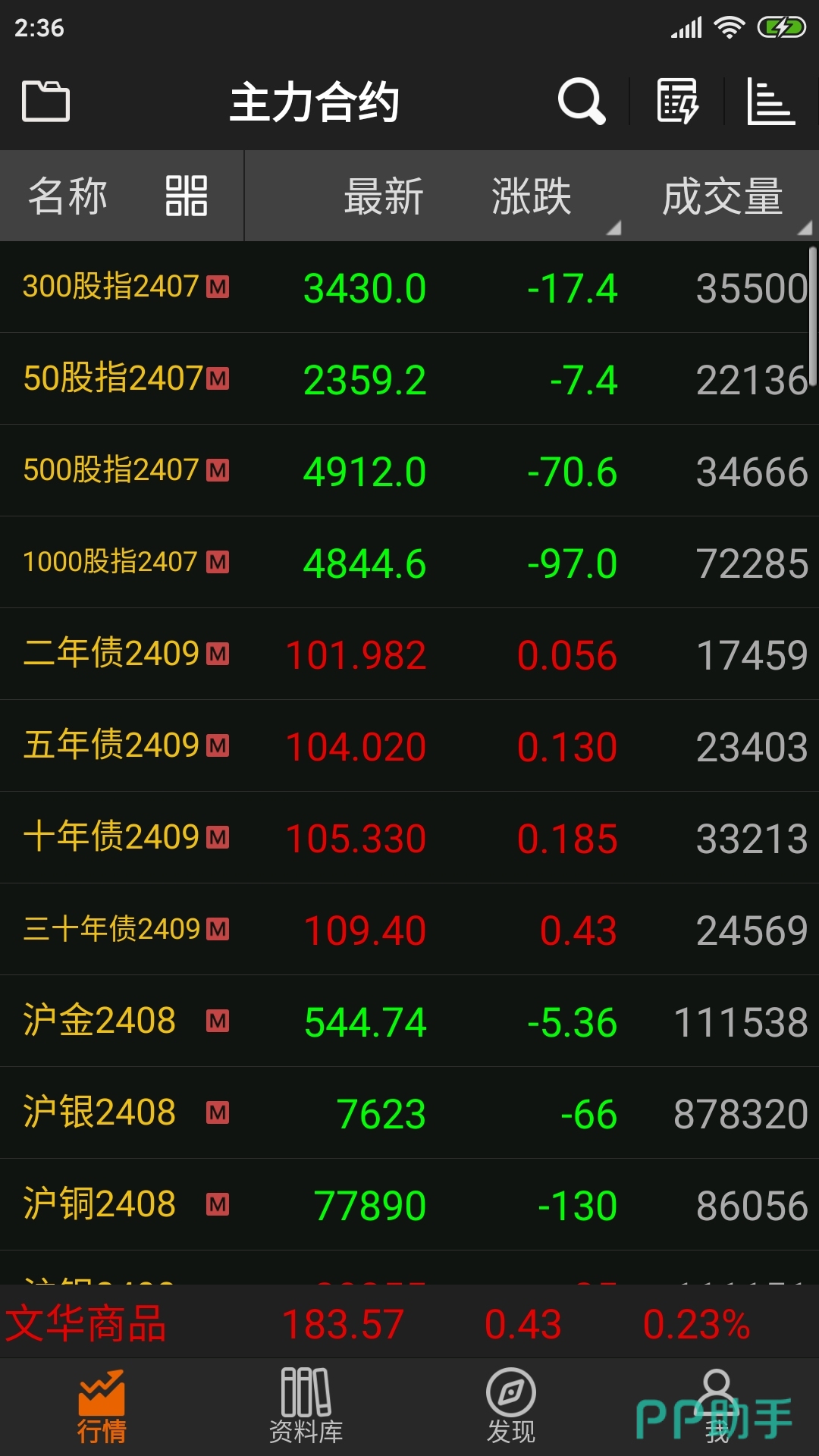
Task: Open the 文华商品 index bar
Action: coord(409,1324)
